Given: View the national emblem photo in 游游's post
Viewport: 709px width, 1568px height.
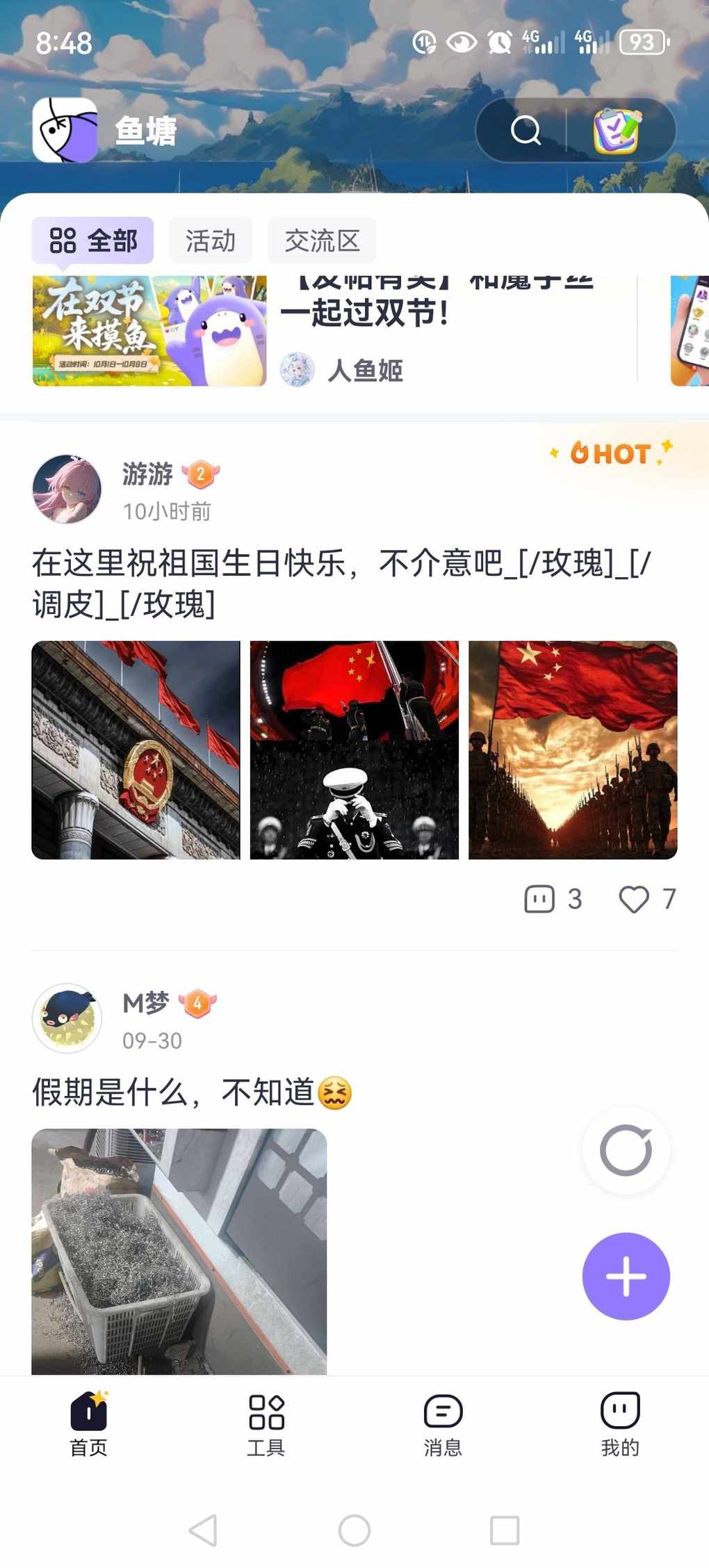Looking at the screenshot, I should [136, 750].
